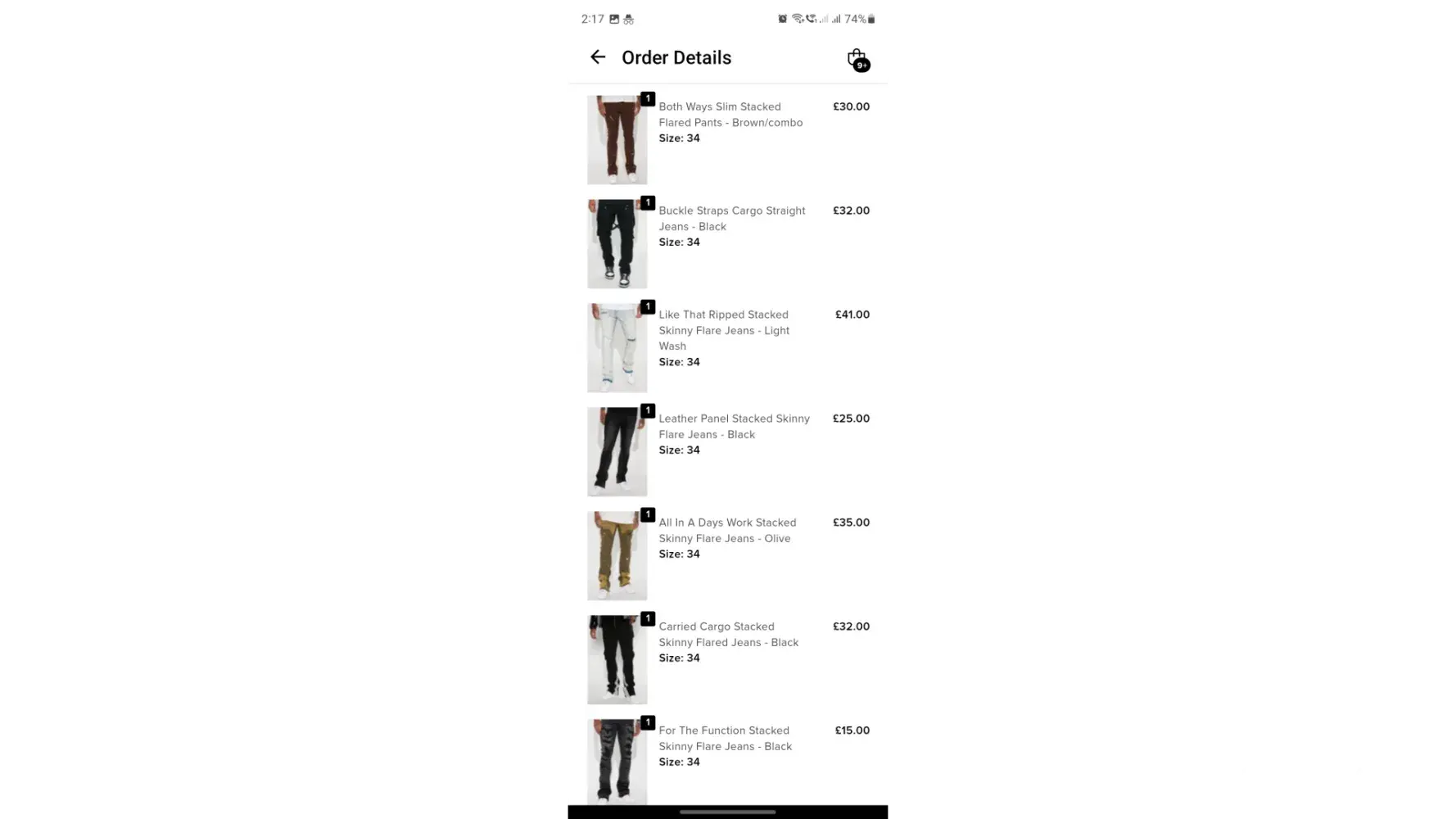Select Leather Panel Stacked Skinny Flare Jeans
The image size is (1456, 819).
(x=734, y=426)
